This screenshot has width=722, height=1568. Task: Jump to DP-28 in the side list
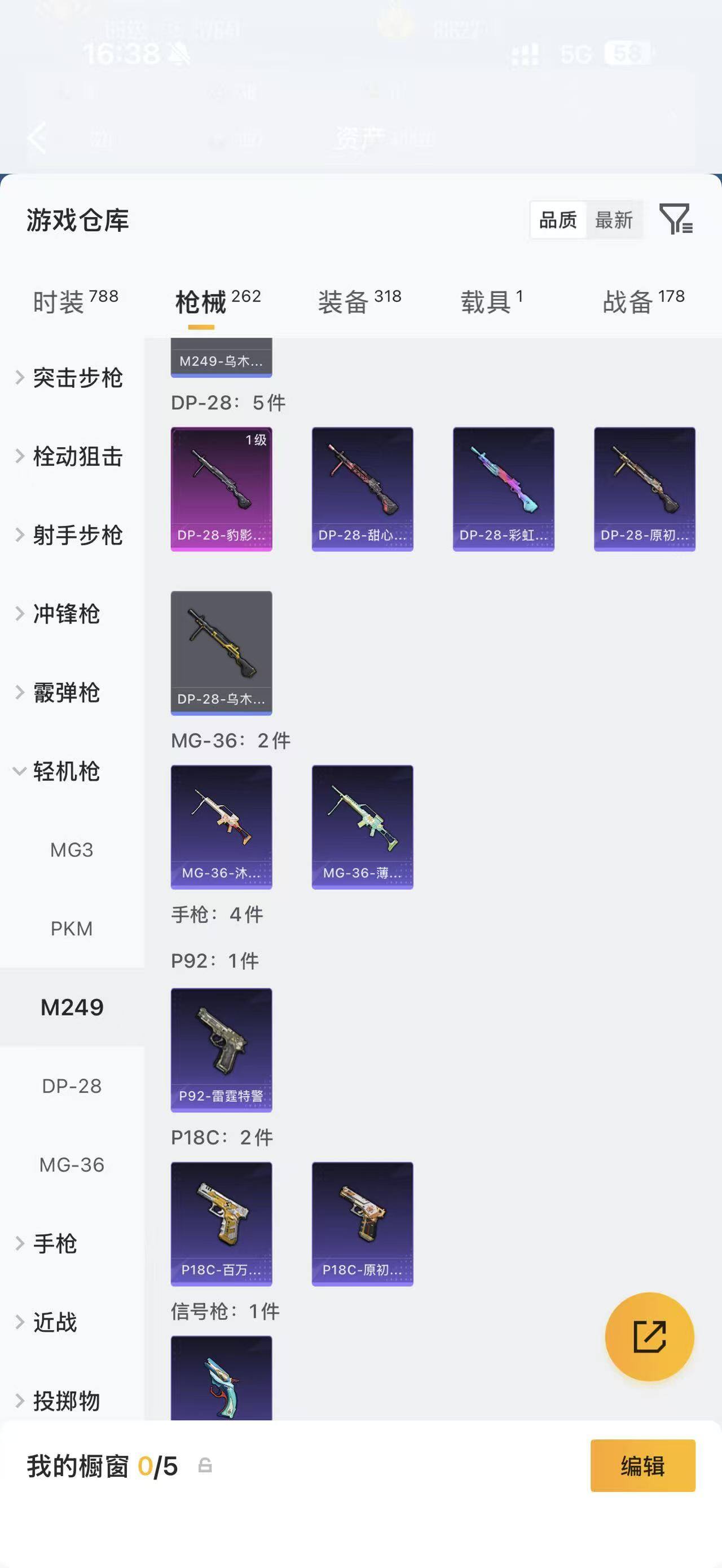[72, 1086]
